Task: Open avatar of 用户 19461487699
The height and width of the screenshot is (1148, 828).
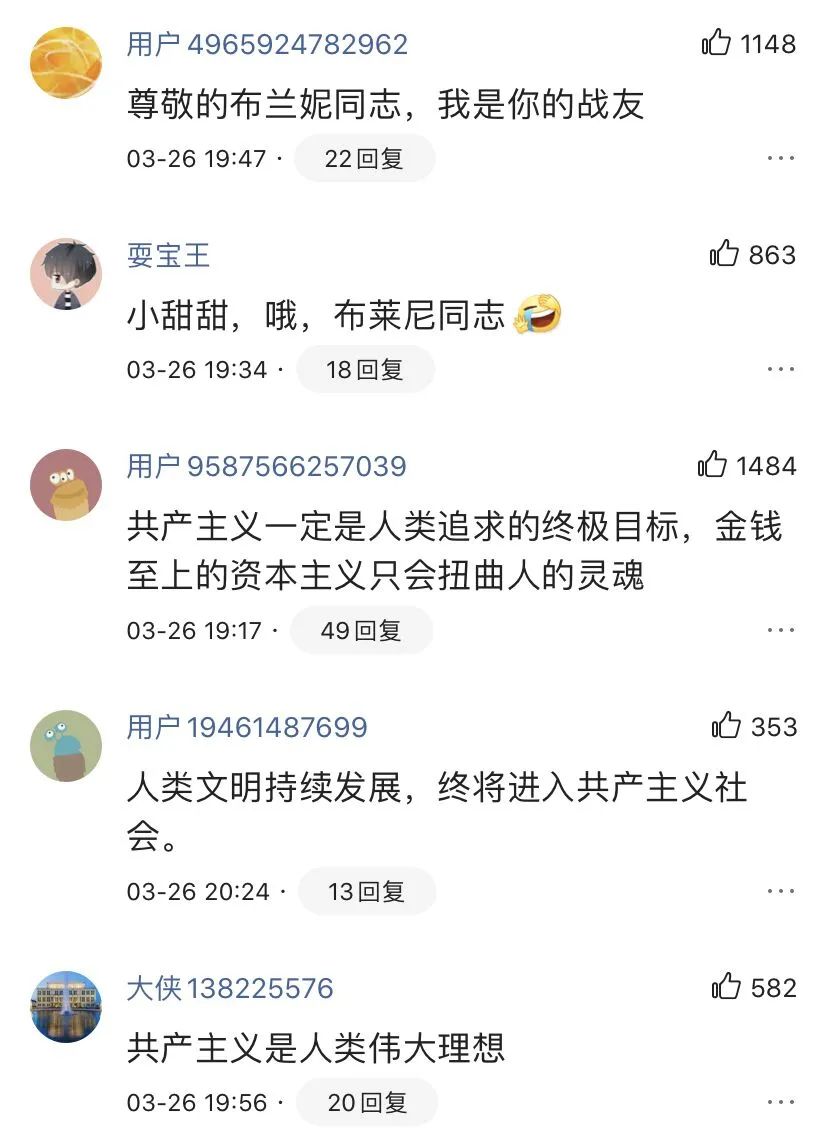Action: coord(66,745)
